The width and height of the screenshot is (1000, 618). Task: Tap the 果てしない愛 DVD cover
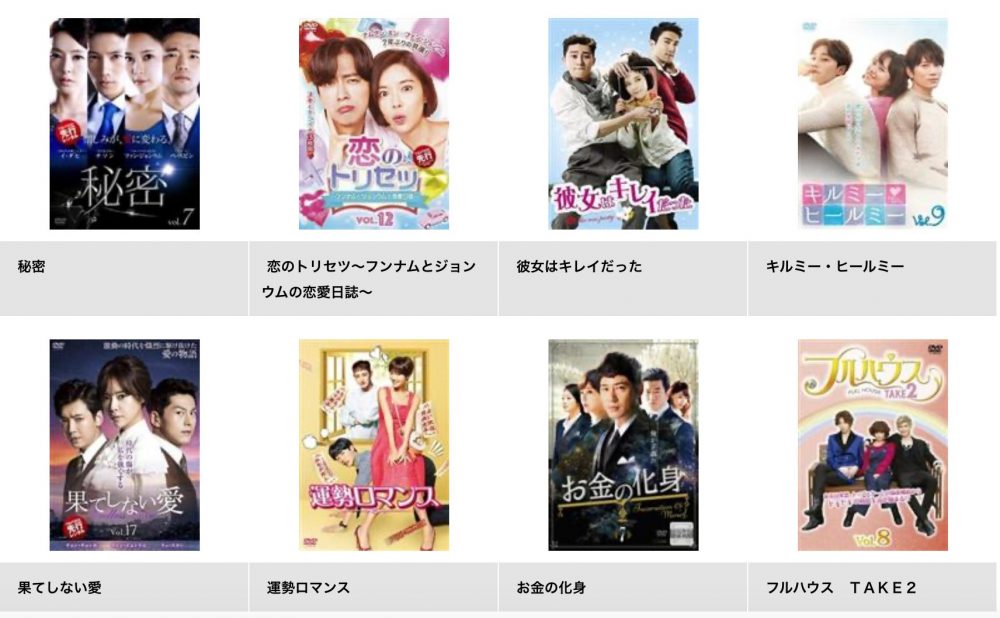point(124,445)
